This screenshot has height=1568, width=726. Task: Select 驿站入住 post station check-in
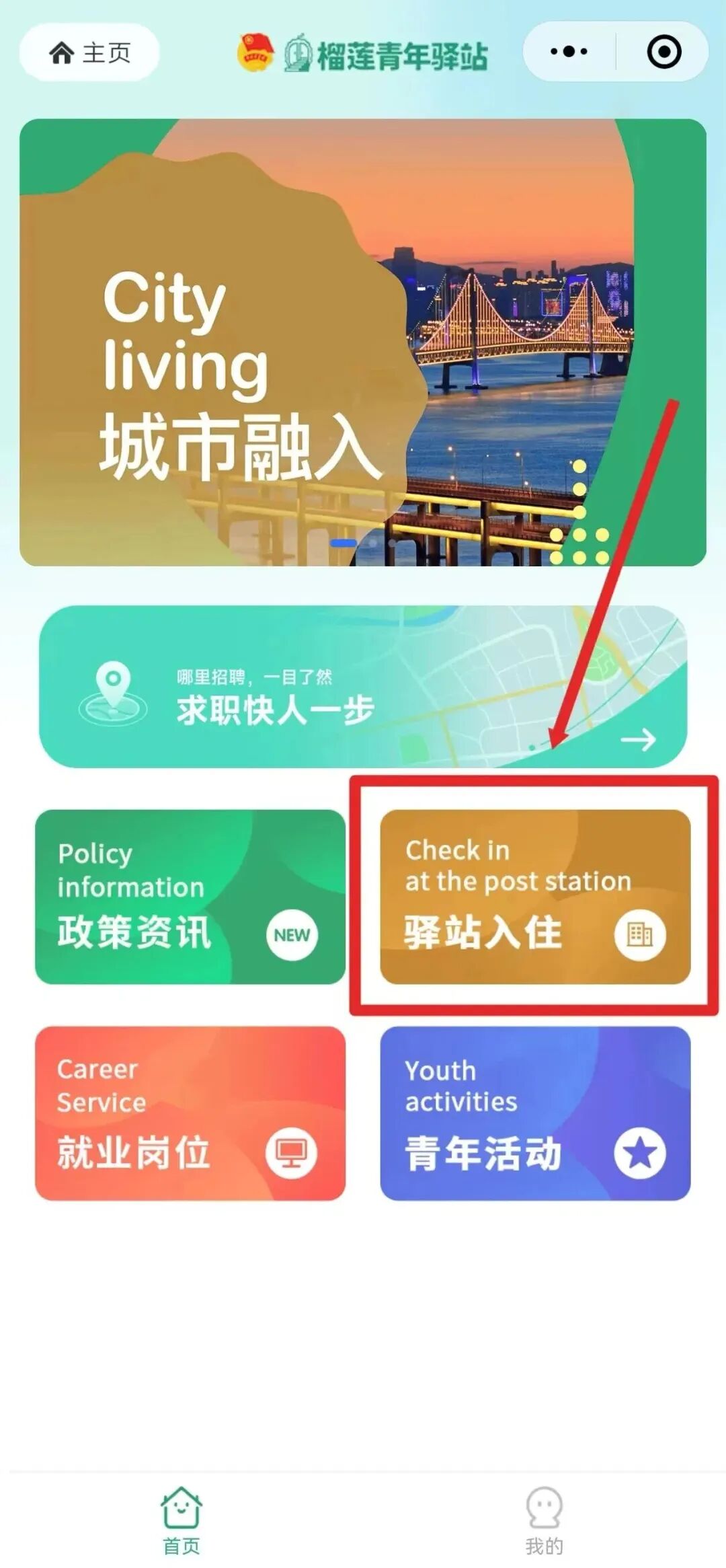[x=535, y=897]
